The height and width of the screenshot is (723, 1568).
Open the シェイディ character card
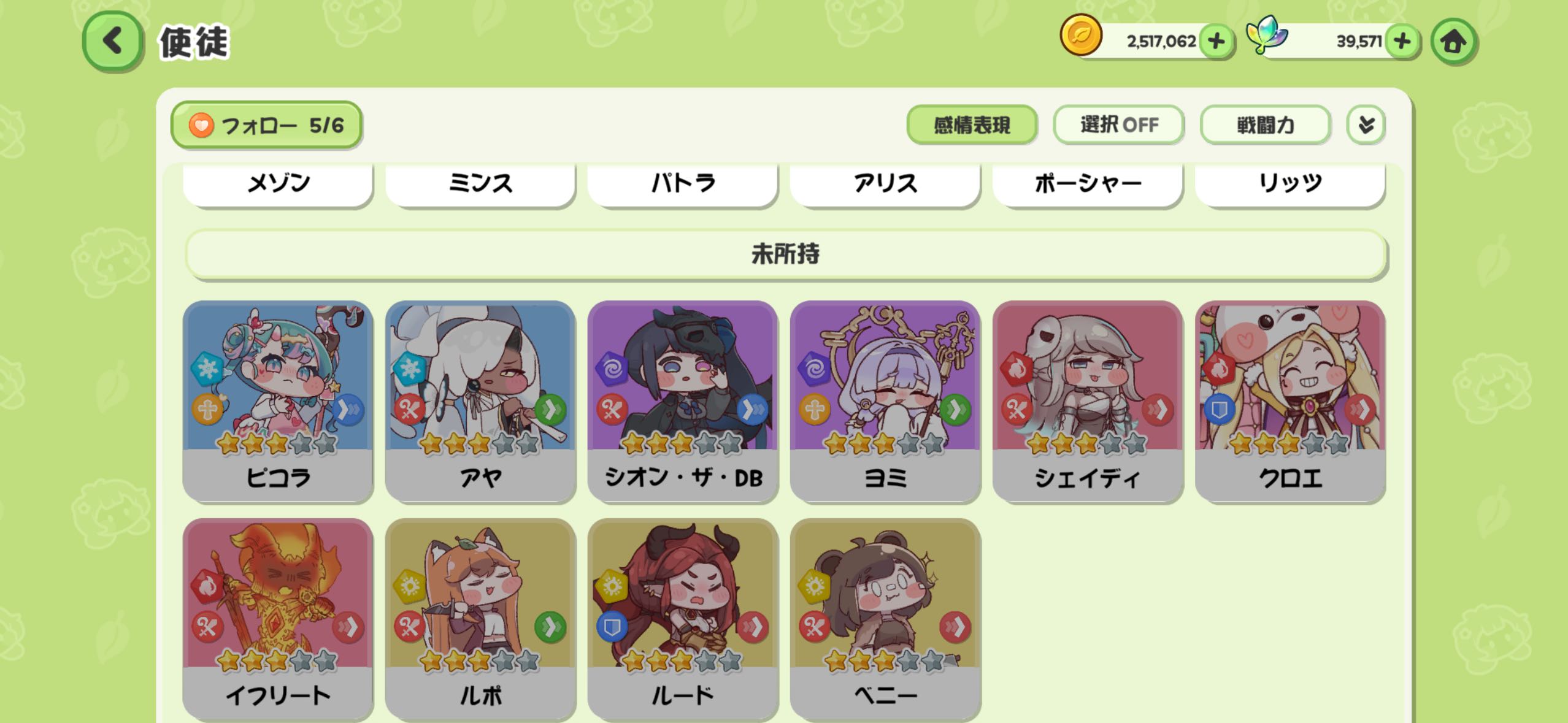(x=1088, y=402)
